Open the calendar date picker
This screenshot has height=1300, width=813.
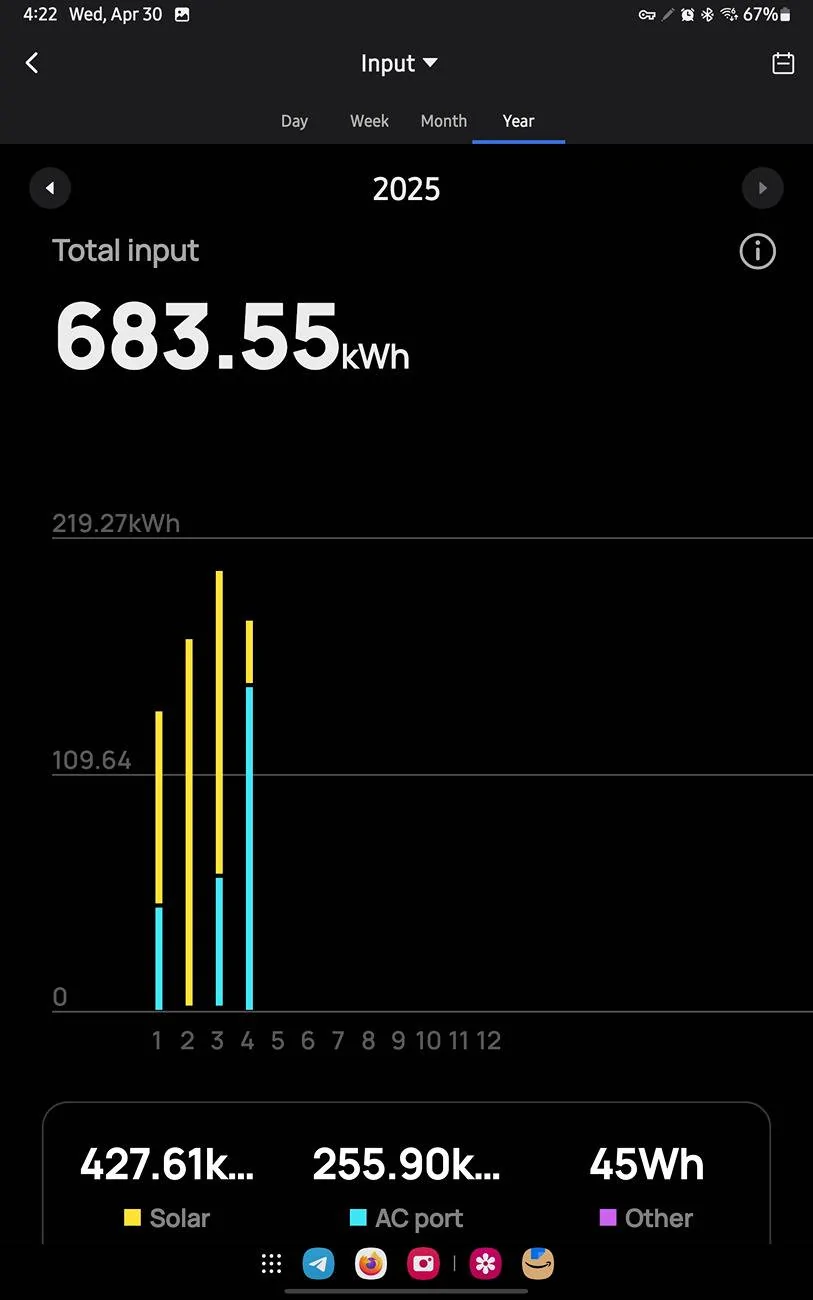[783, 63]
